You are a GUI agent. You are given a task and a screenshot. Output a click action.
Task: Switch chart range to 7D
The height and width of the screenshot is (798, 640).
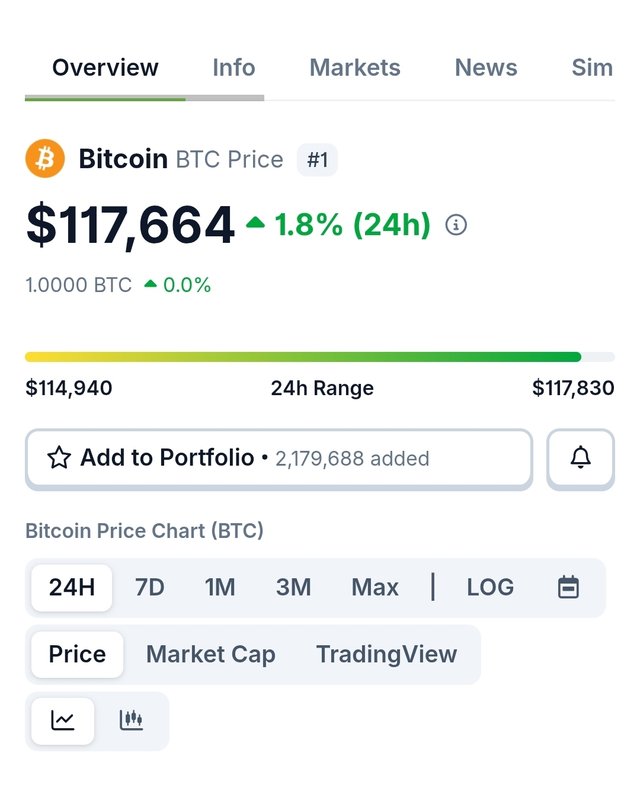[x=149, y=587]
